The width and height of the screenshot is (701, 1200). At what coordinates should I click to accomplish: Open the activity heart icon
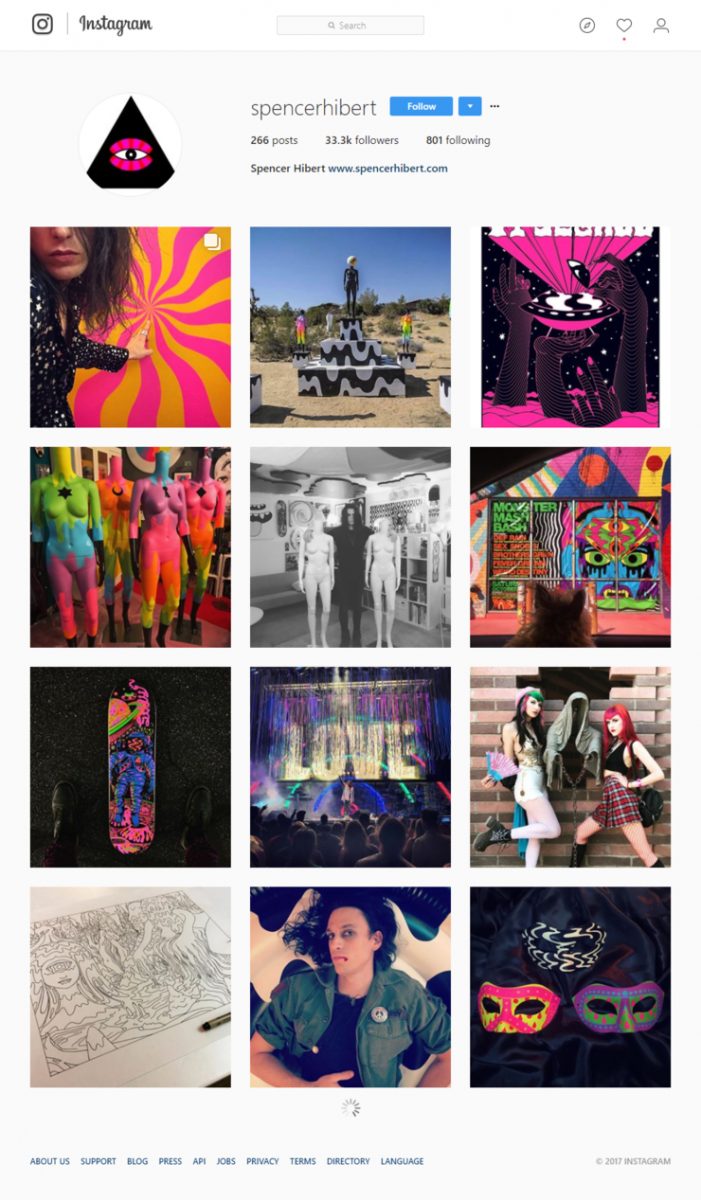pyautogui.click(x=624, y=25)
